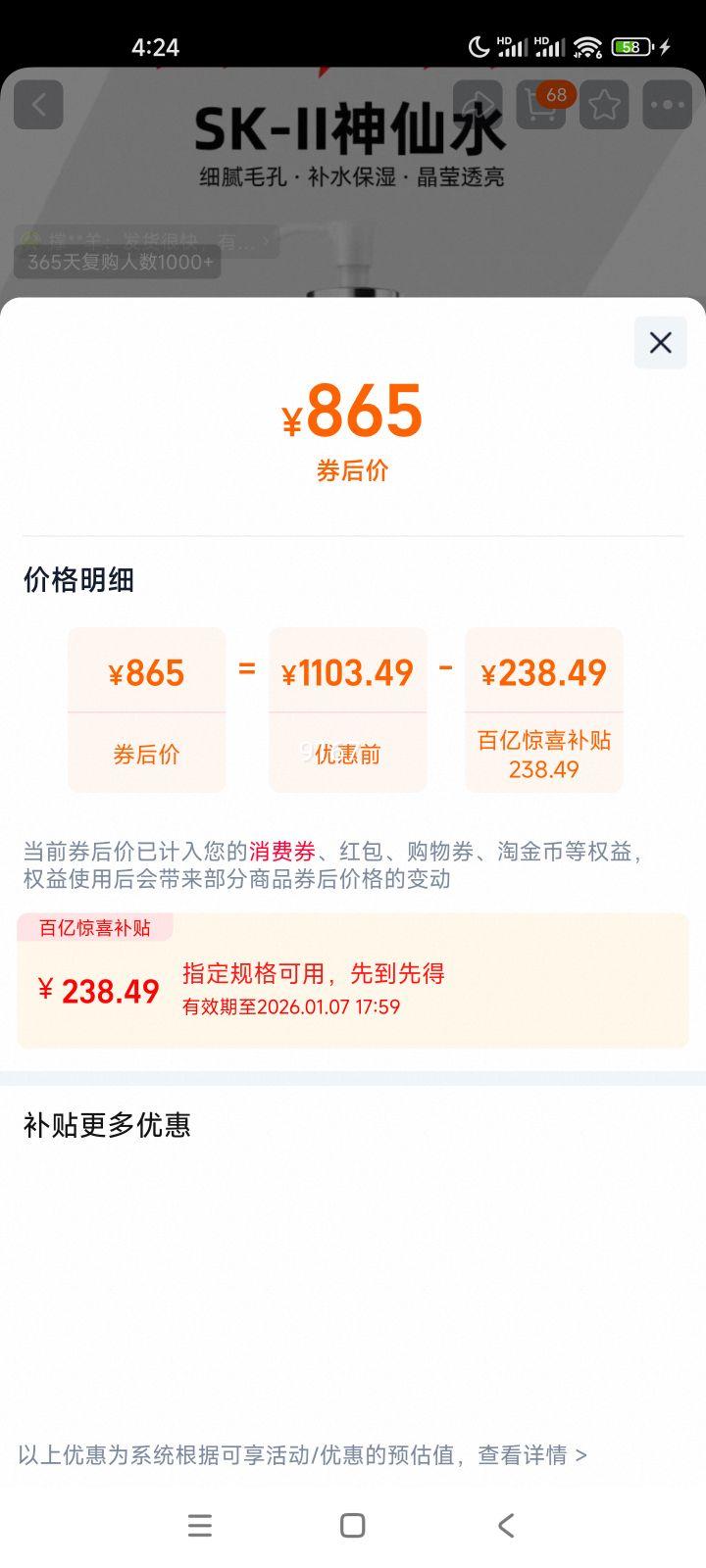Select the ¥238.49 百亿惊喜补贴 price box
The image size is (706, 1568).
click(543, 710)
